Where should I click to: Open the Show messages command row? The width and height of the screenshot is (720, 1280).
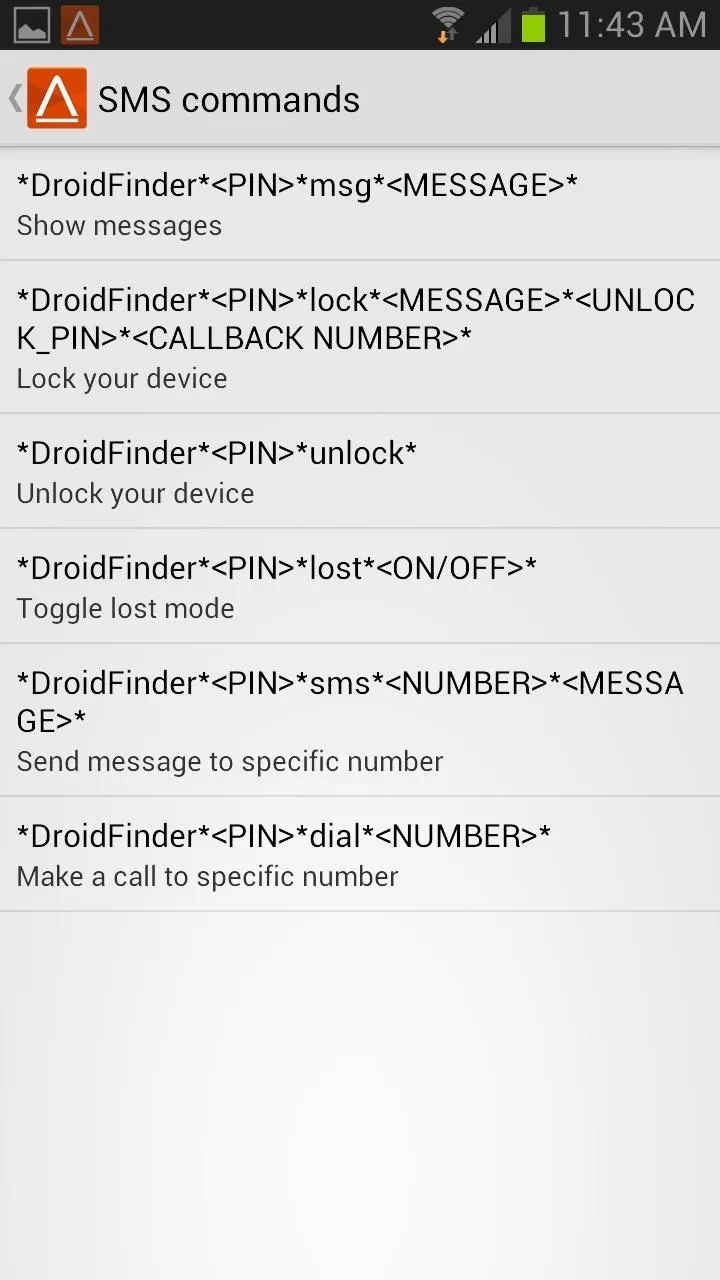[360, 204]
